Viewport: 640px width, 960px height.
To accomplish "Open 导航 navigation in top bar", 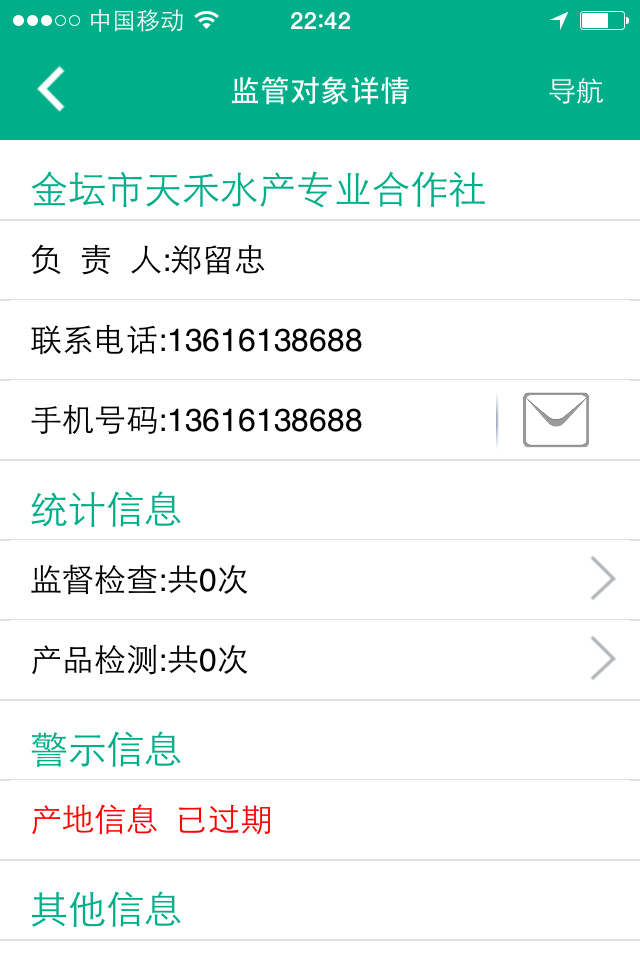I will point(576,91).
